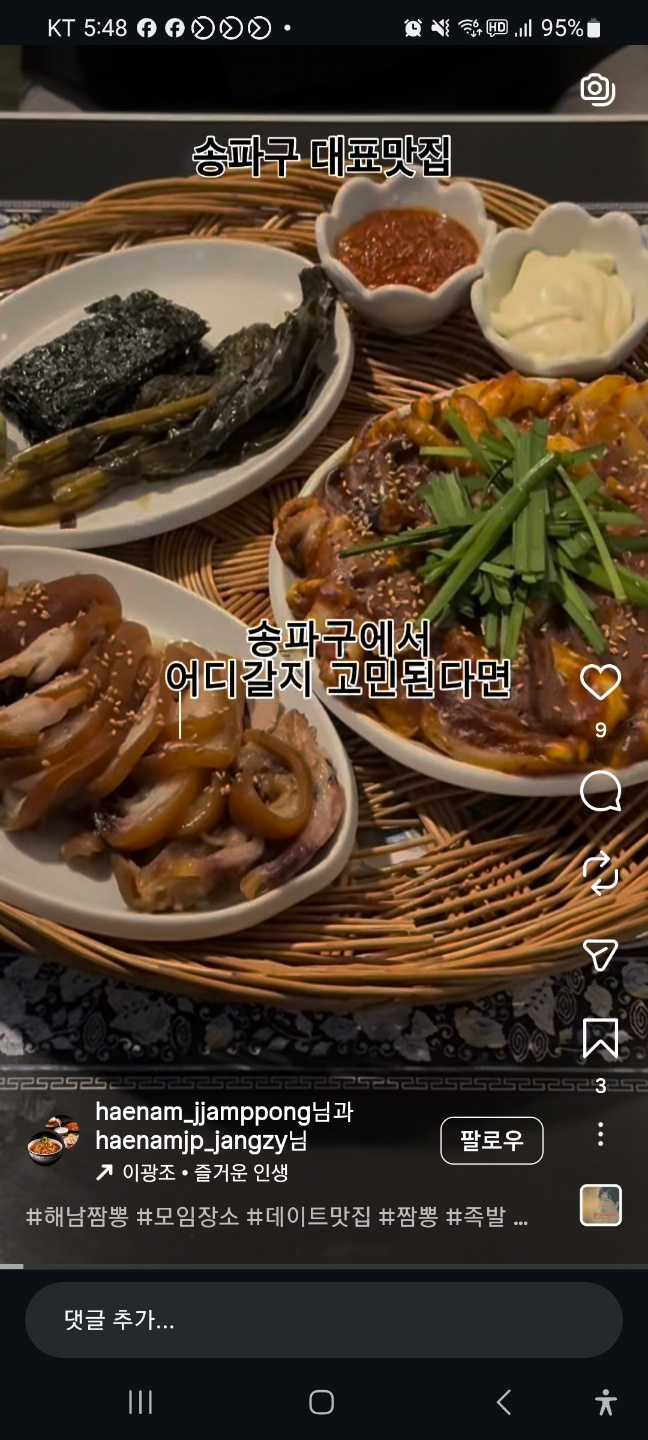This screenshot has height=1440, width=648.
Task: Open the haenam_jjamppong profile name
Action: [x=213, y=1111]
